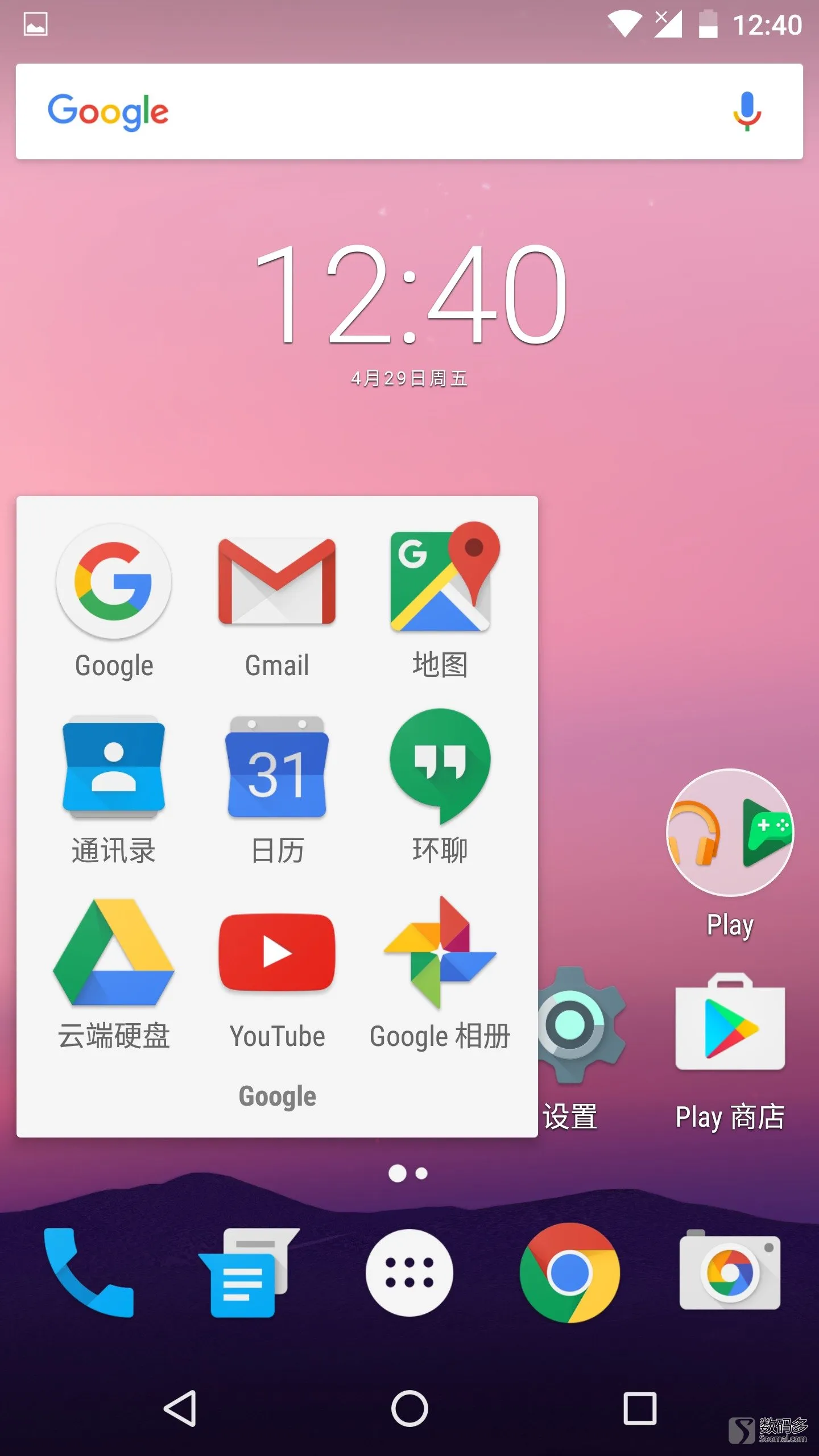This screenshot has width=819, height=1456.
Task: Start voice search with the microphone
Action: (x=746, y=111)
